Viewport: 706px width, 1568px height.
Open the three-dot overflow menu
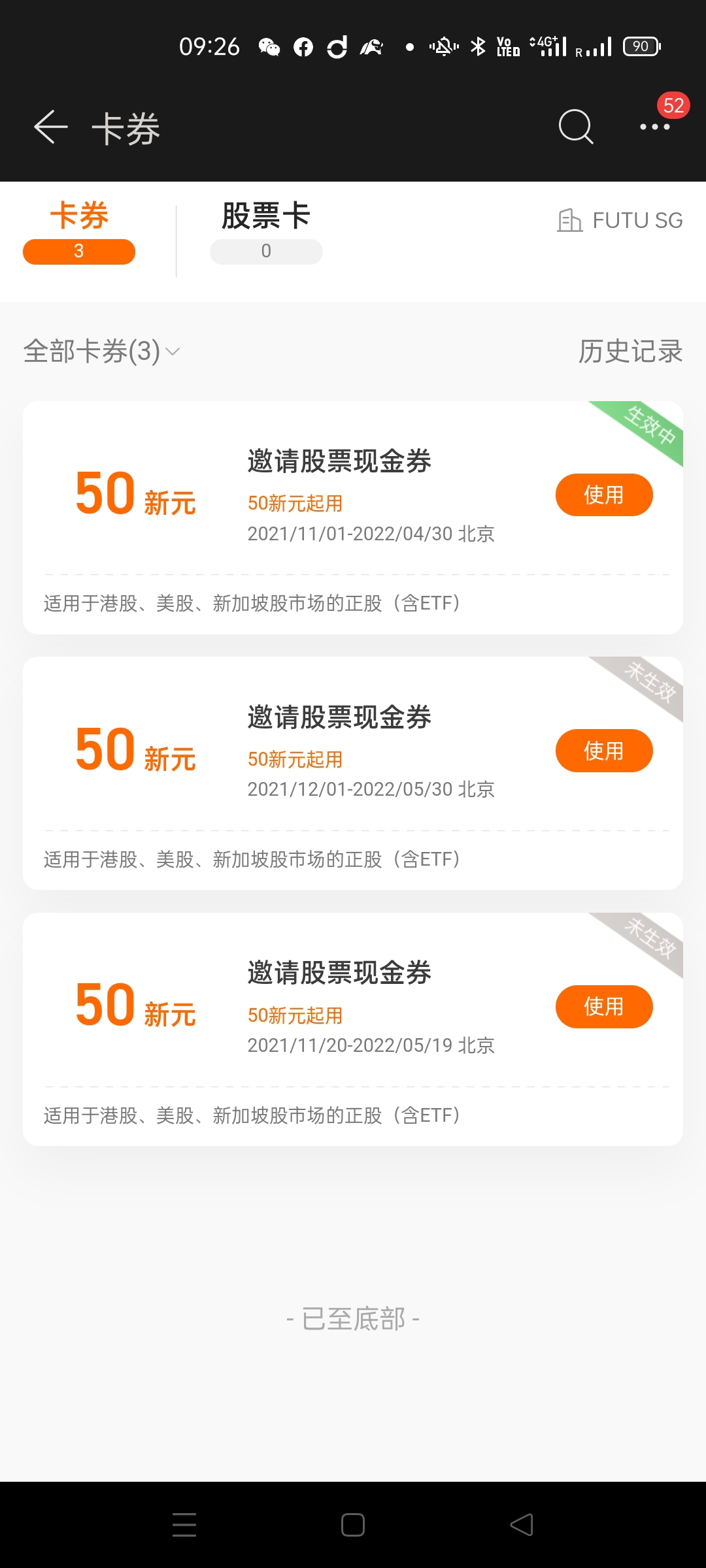(x=654, y=127)
